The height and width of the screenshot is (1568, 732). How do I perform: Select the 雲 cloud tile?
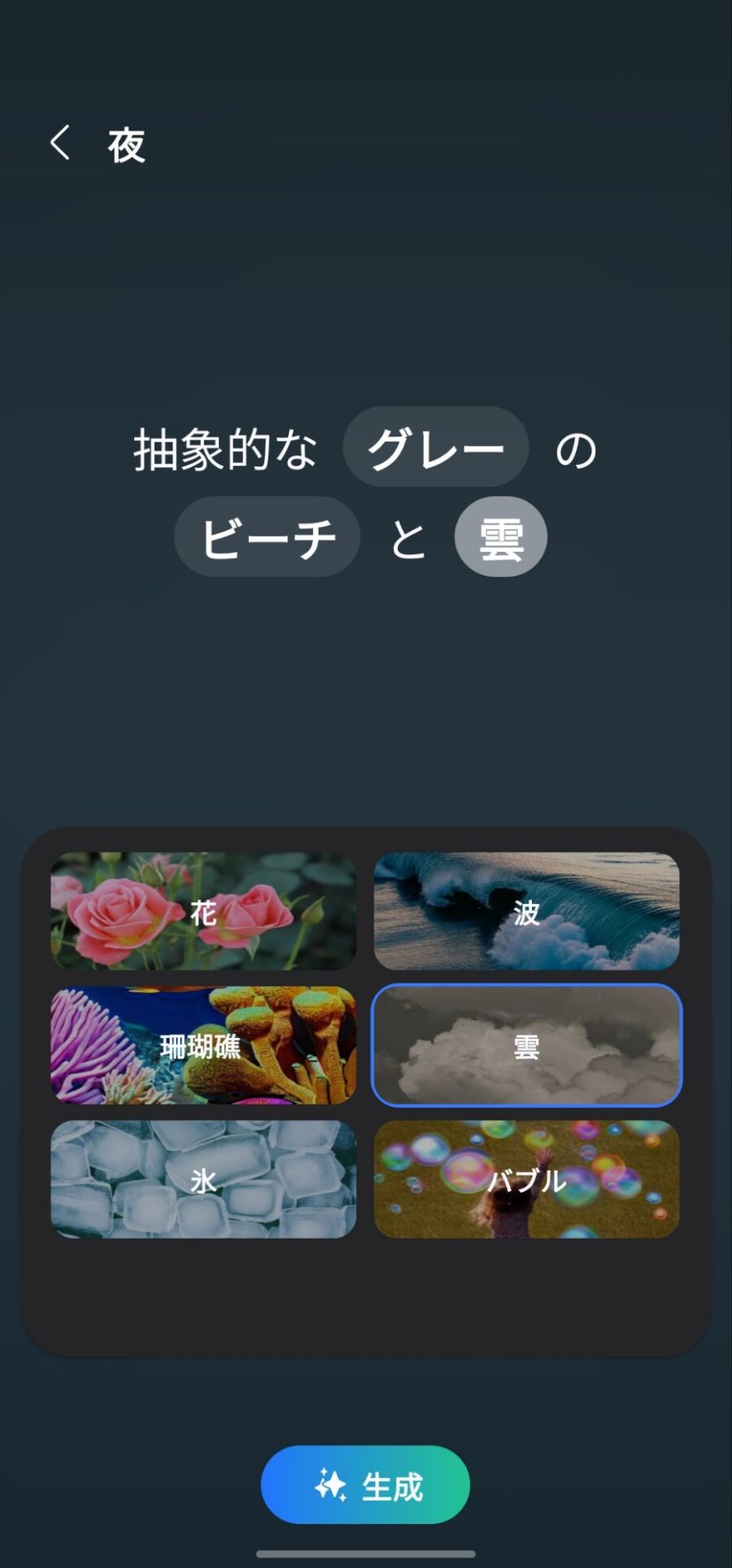tap(526, 1045)
